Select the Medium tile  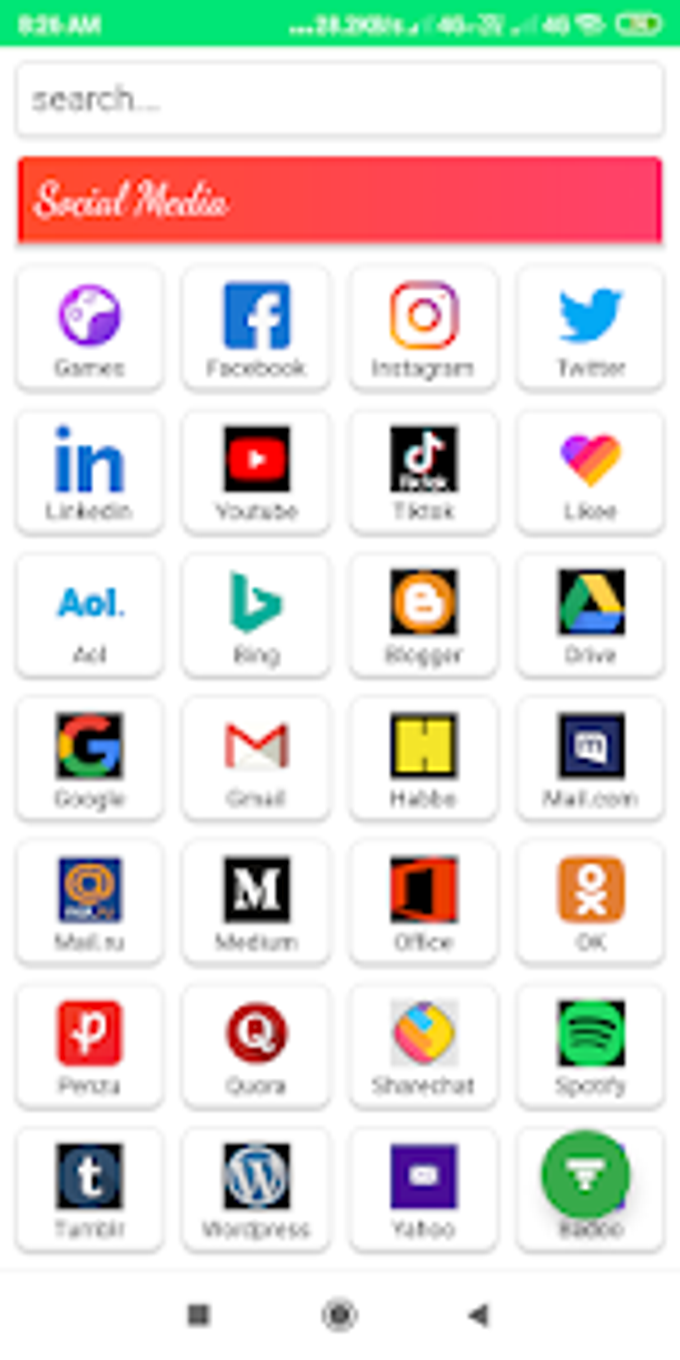[256, 902]
